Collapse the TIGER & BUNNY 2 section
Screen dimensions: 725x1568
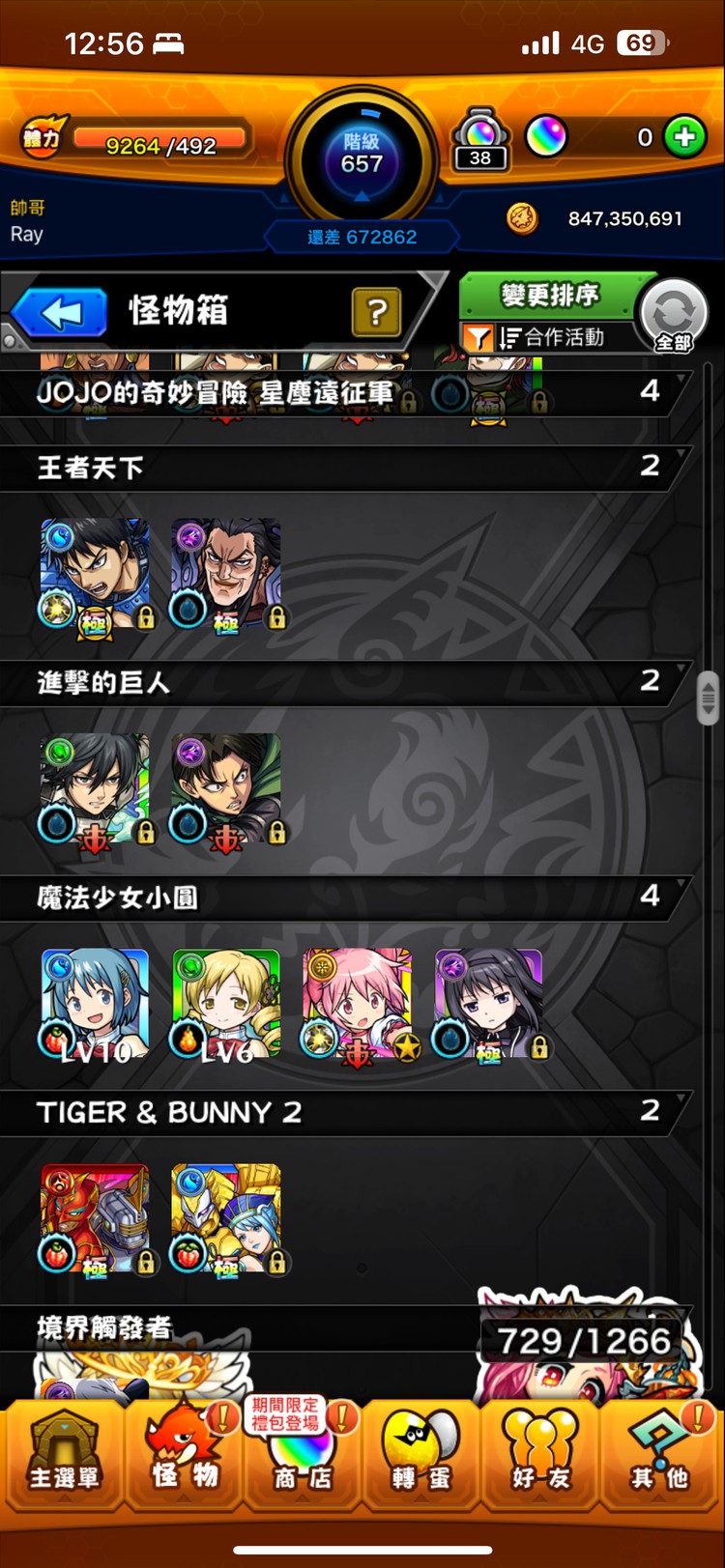[346, 1113]
